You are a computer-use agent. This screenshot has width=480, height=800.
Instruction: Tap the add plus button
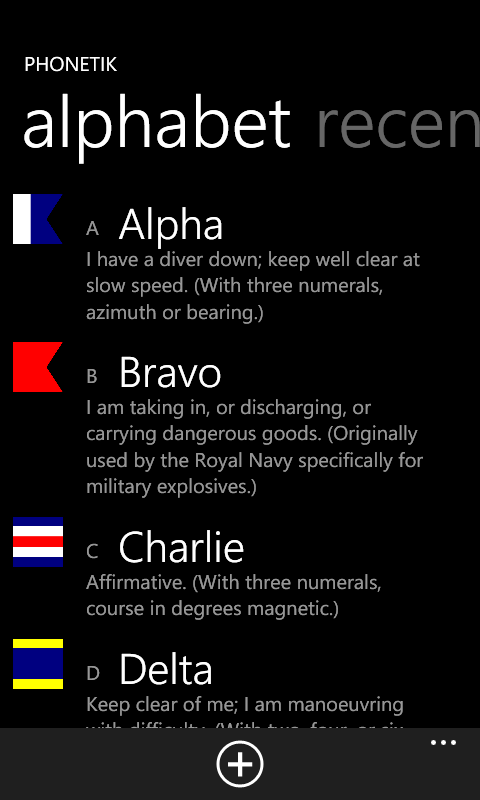tap(240, 764)
